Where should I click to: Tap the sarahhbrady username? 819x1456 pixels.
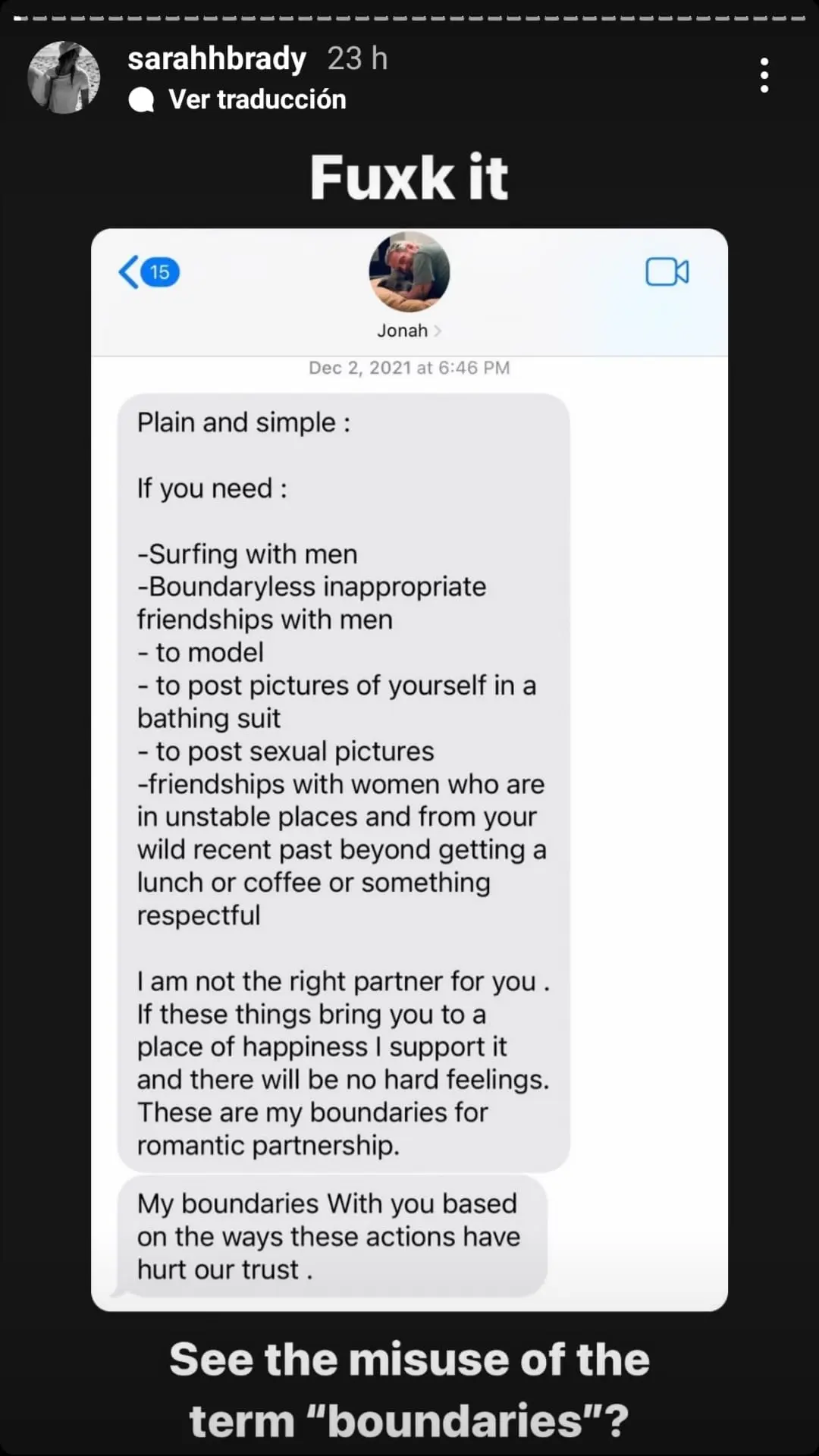[x=217, y=58]
